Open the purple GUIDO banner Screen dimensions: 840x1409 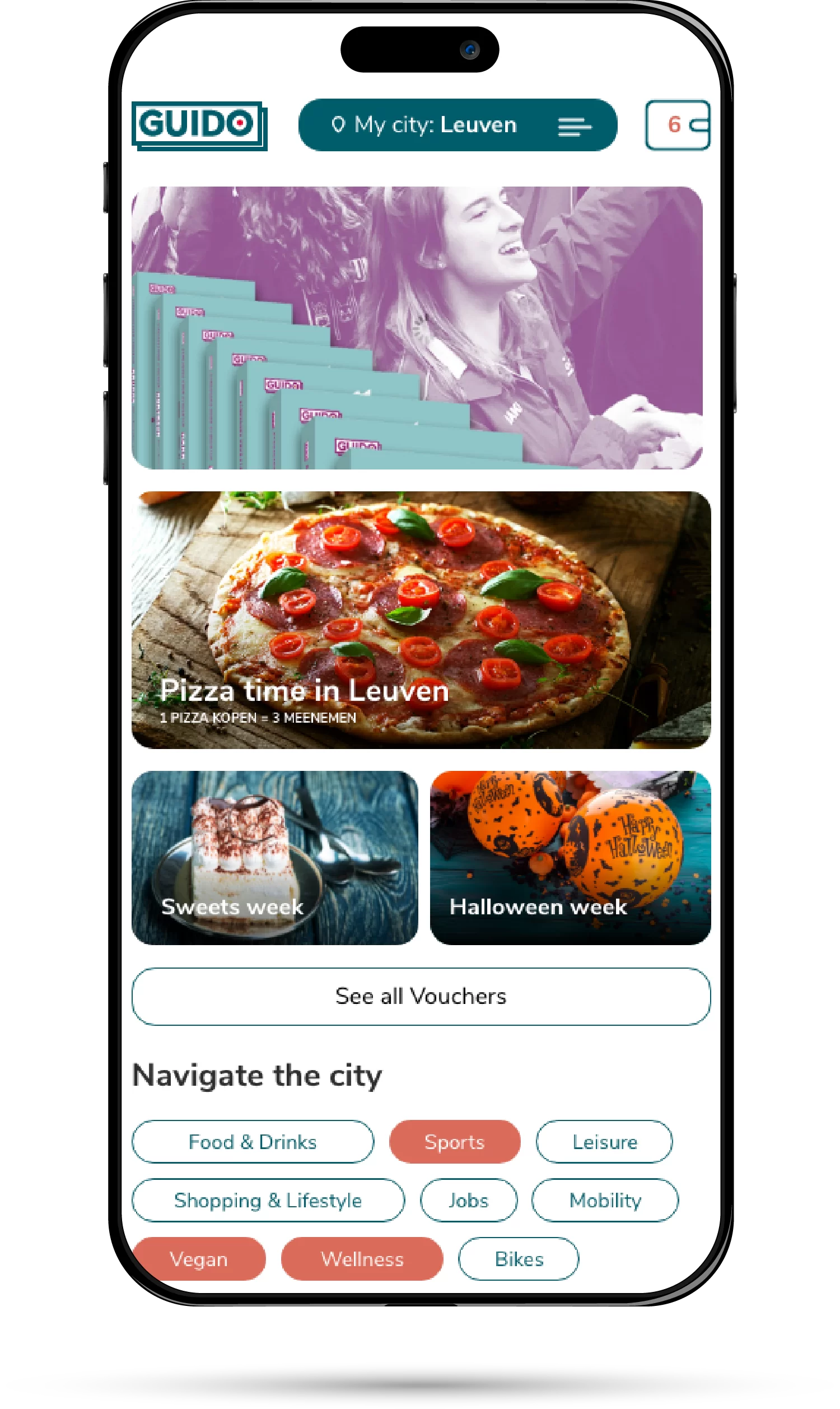tap(417, 327)
